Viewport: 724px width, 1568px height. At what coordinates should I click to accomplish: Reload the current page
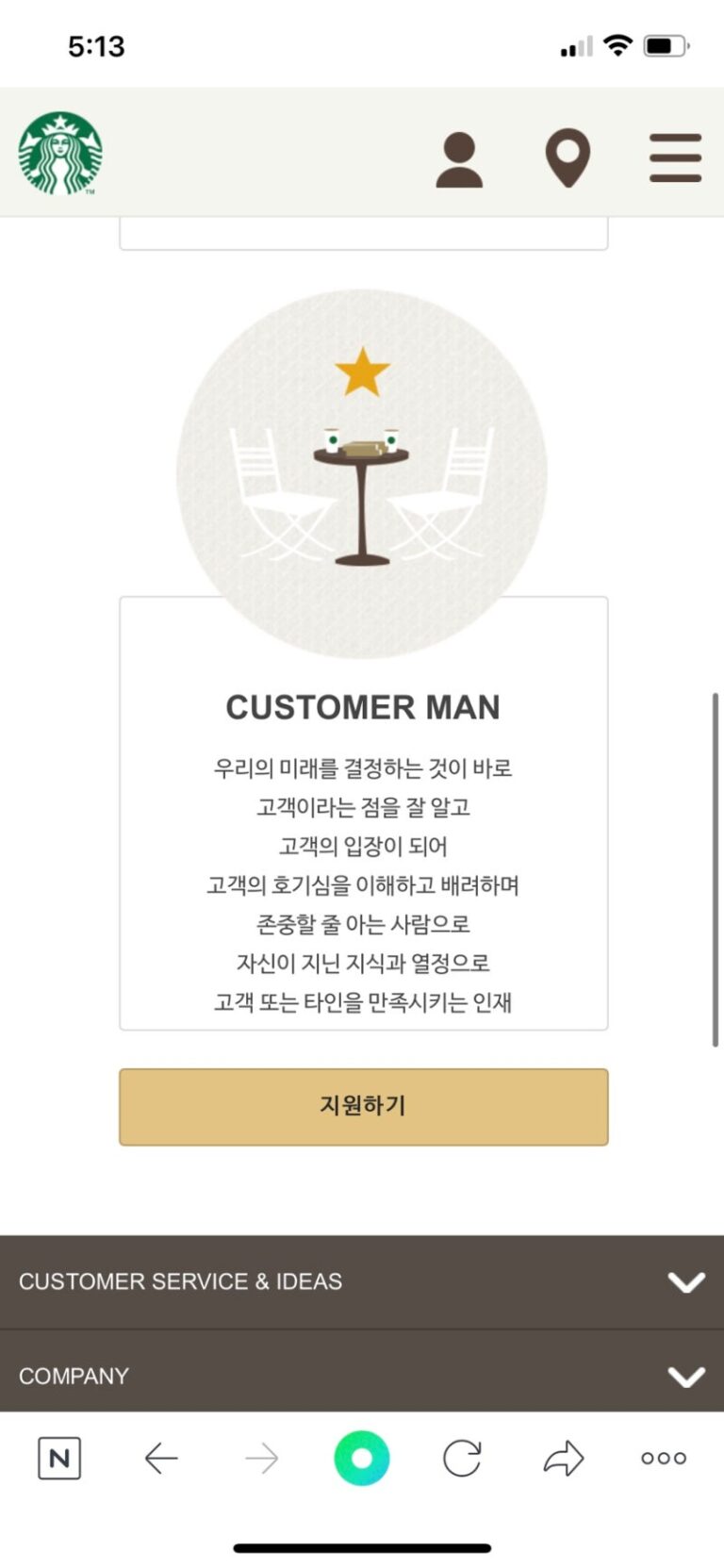click(x=462, y=1459)
